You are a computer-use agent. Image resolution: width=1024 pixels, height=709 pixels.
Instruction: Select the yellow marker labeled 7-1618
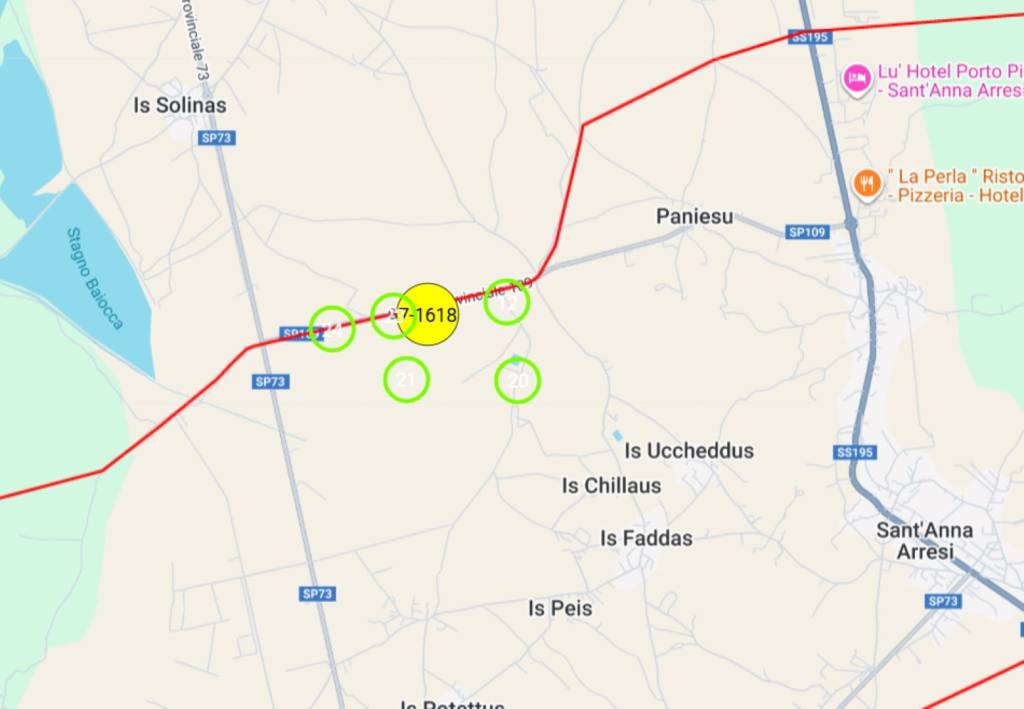tap(428, 315)
